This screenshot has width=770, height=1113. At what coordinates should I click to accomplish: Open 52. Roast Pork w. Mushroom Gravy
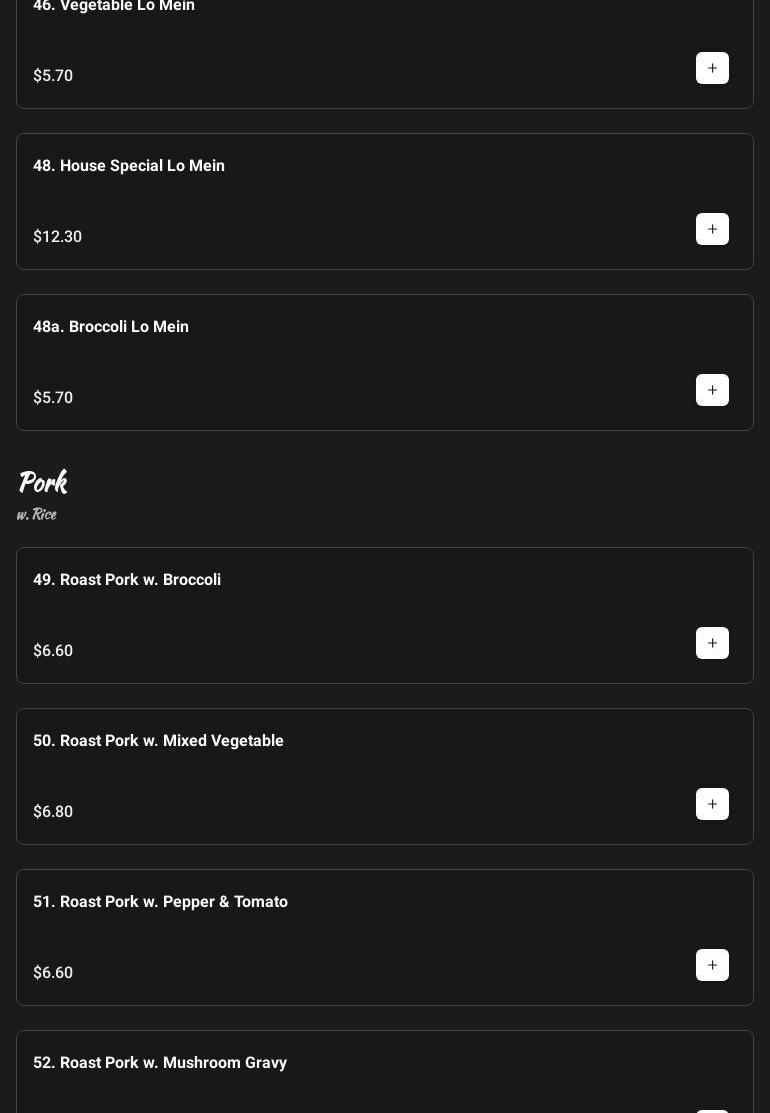160,1063
